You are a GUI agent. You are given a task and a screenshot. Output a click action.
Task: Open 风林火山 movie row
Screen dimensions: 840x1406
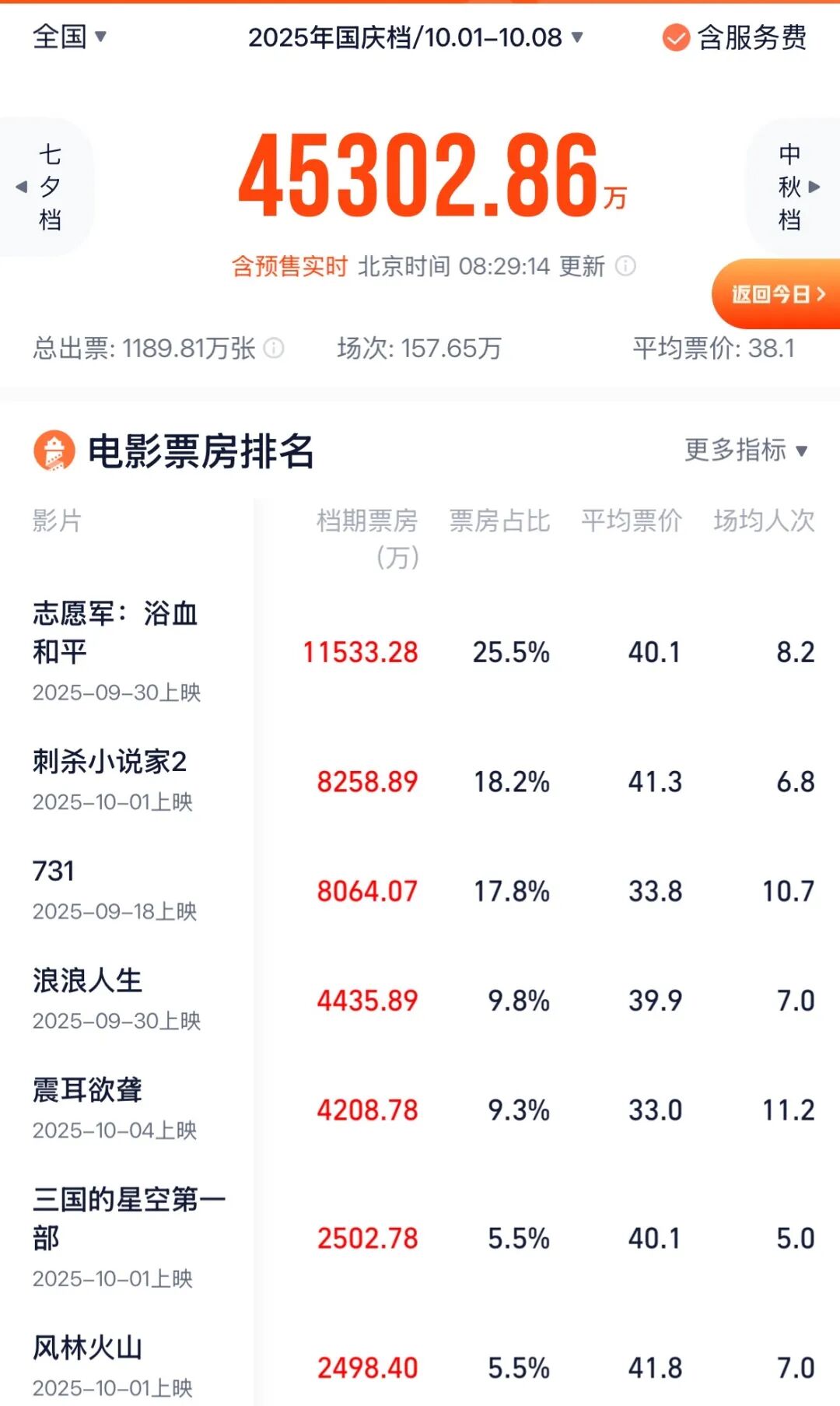click(87, 1347)
